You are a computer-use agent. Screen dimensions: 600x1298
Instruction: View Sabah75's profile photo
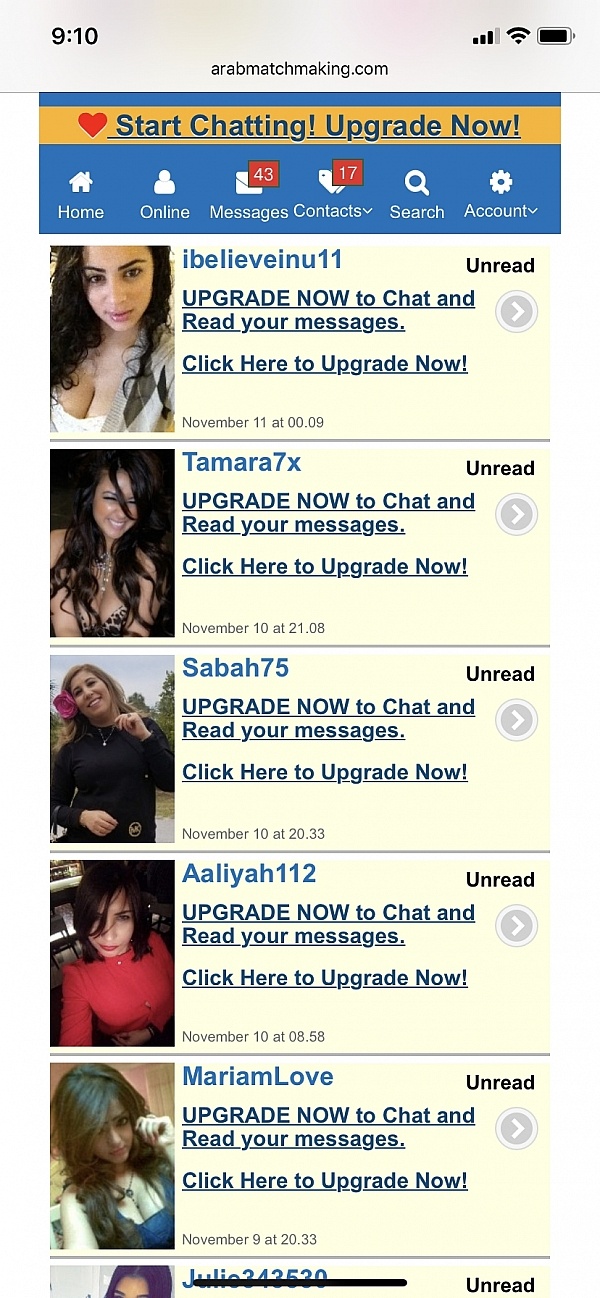coord(112,748)
